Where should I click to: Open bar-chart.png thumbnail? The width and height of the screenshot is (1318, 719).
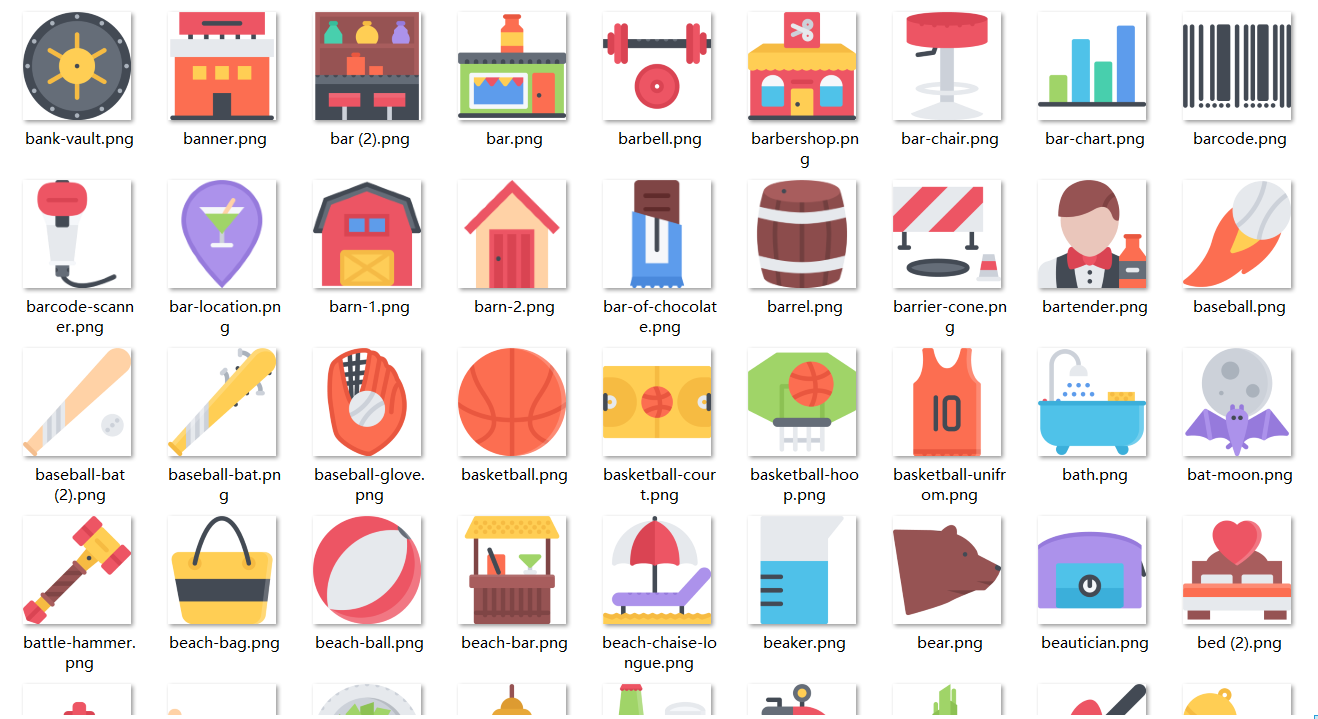point(1093,66)
